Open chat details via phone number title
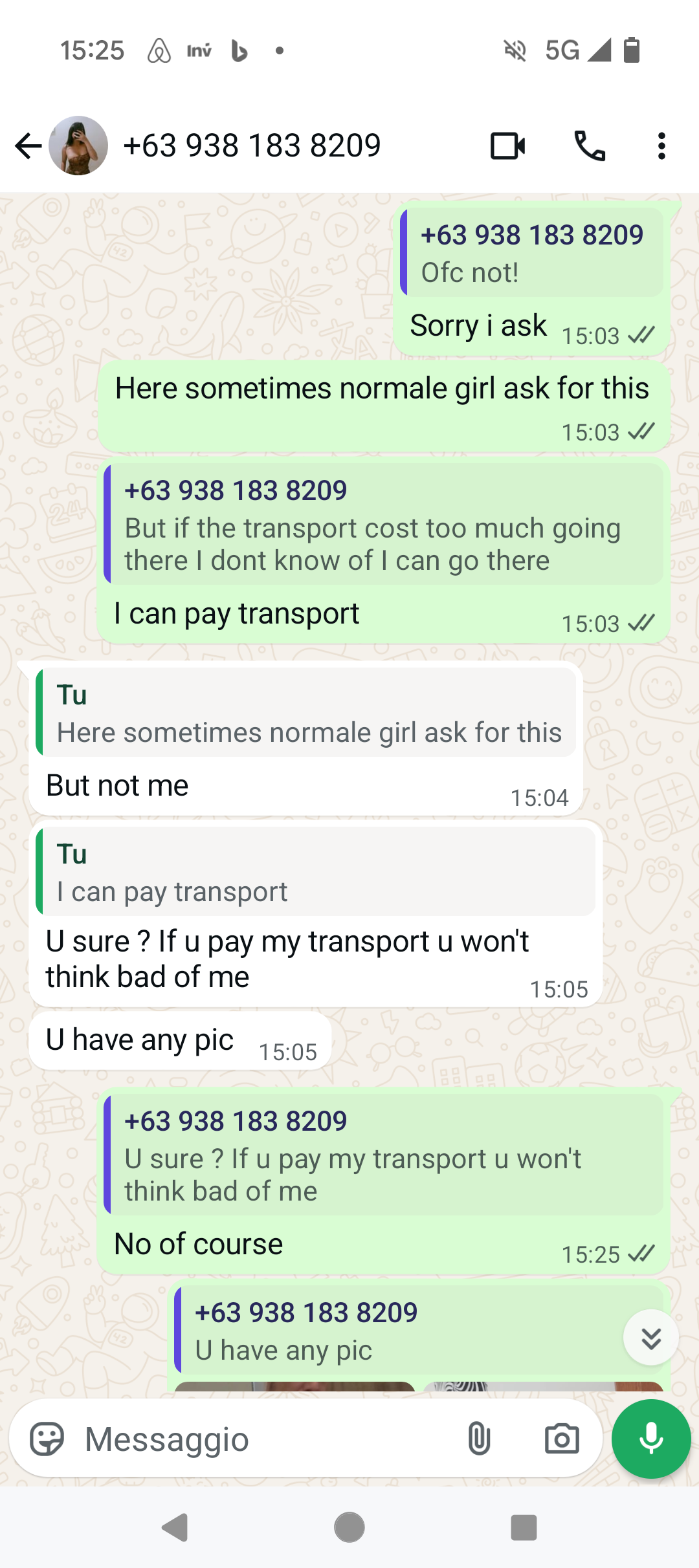 pyautogui.click(x=252, y=146)
